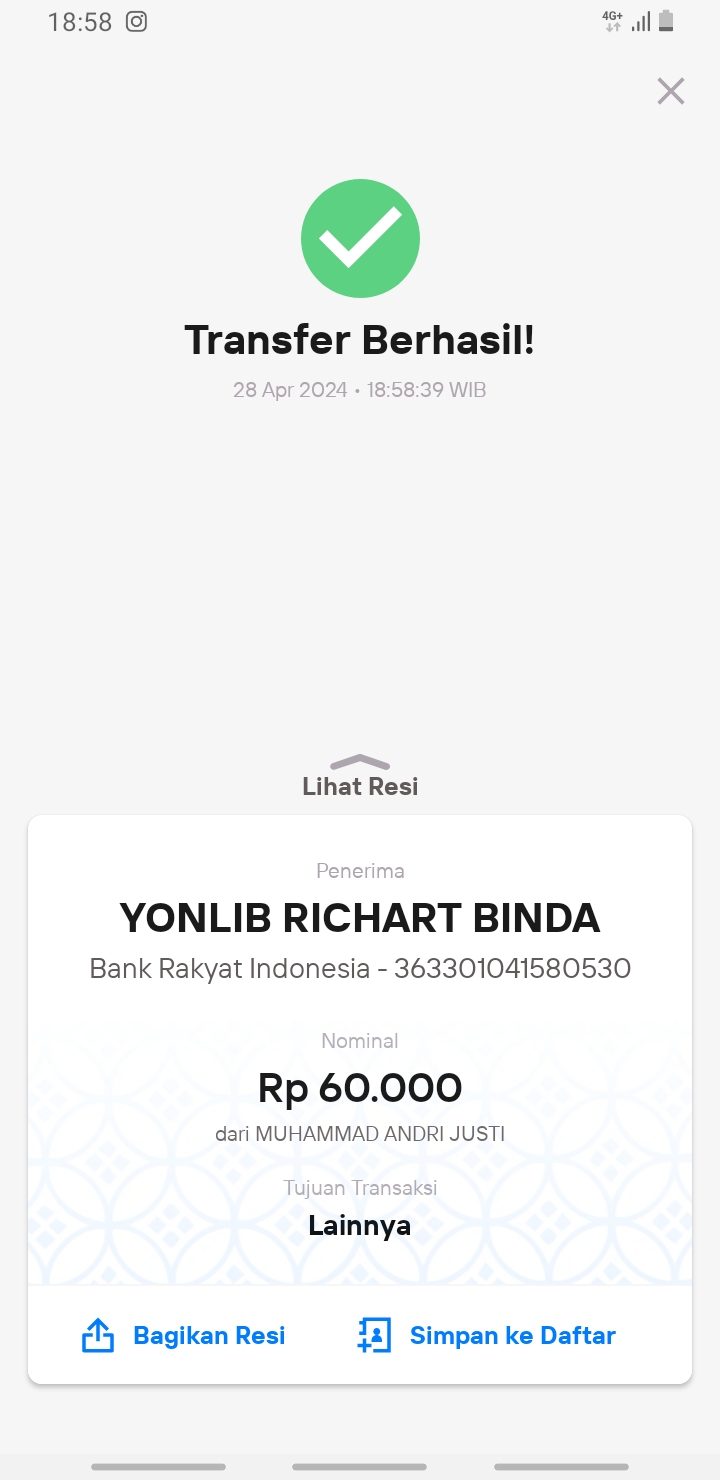
Task: Expand Lihat Resi to view receipt
Action: tap(360, 776)
